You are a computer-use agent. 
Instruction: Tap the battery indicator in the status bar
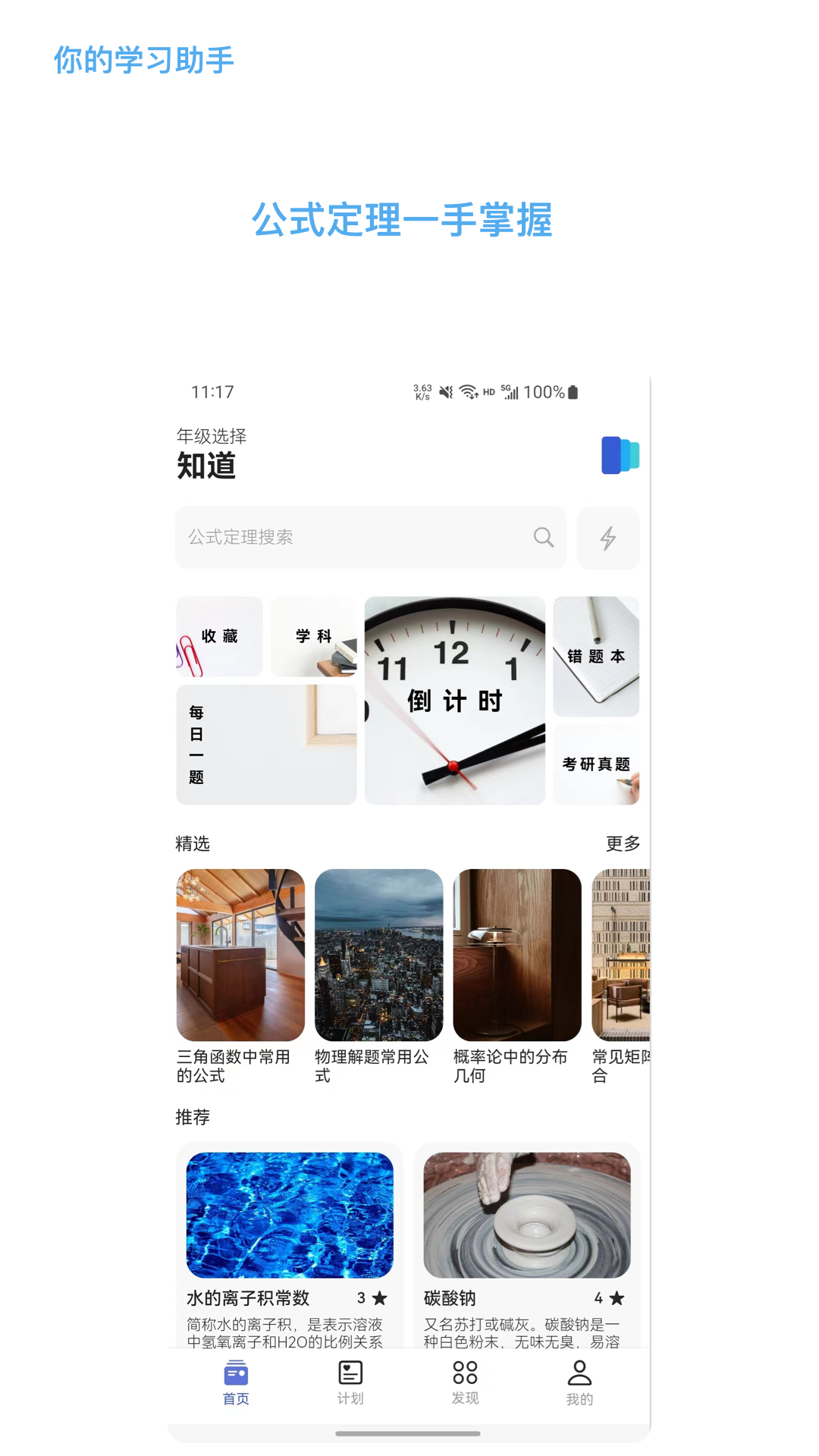pyautogui.click(x=573, y=392)
